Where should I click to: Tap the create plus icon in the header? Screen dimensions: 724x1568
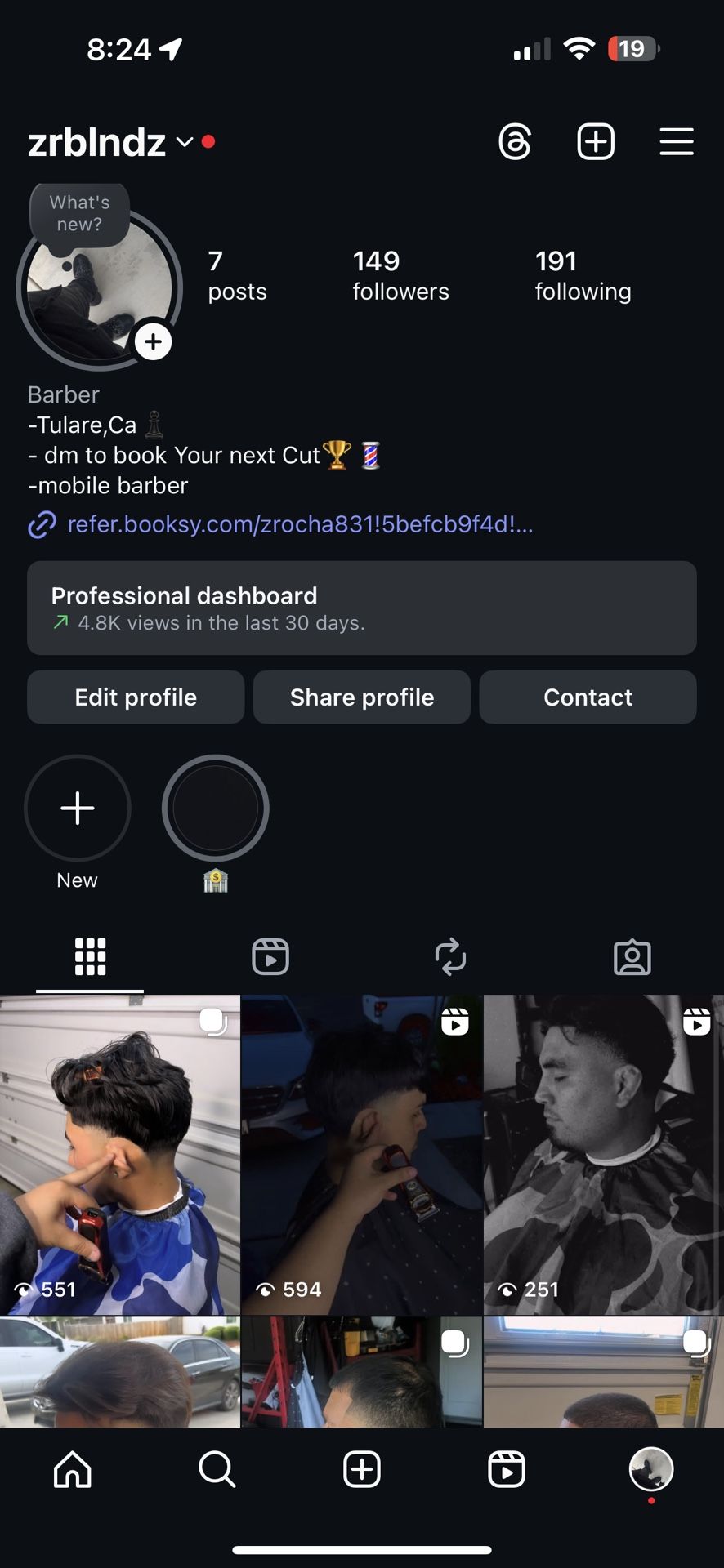(x=596, y=142)
